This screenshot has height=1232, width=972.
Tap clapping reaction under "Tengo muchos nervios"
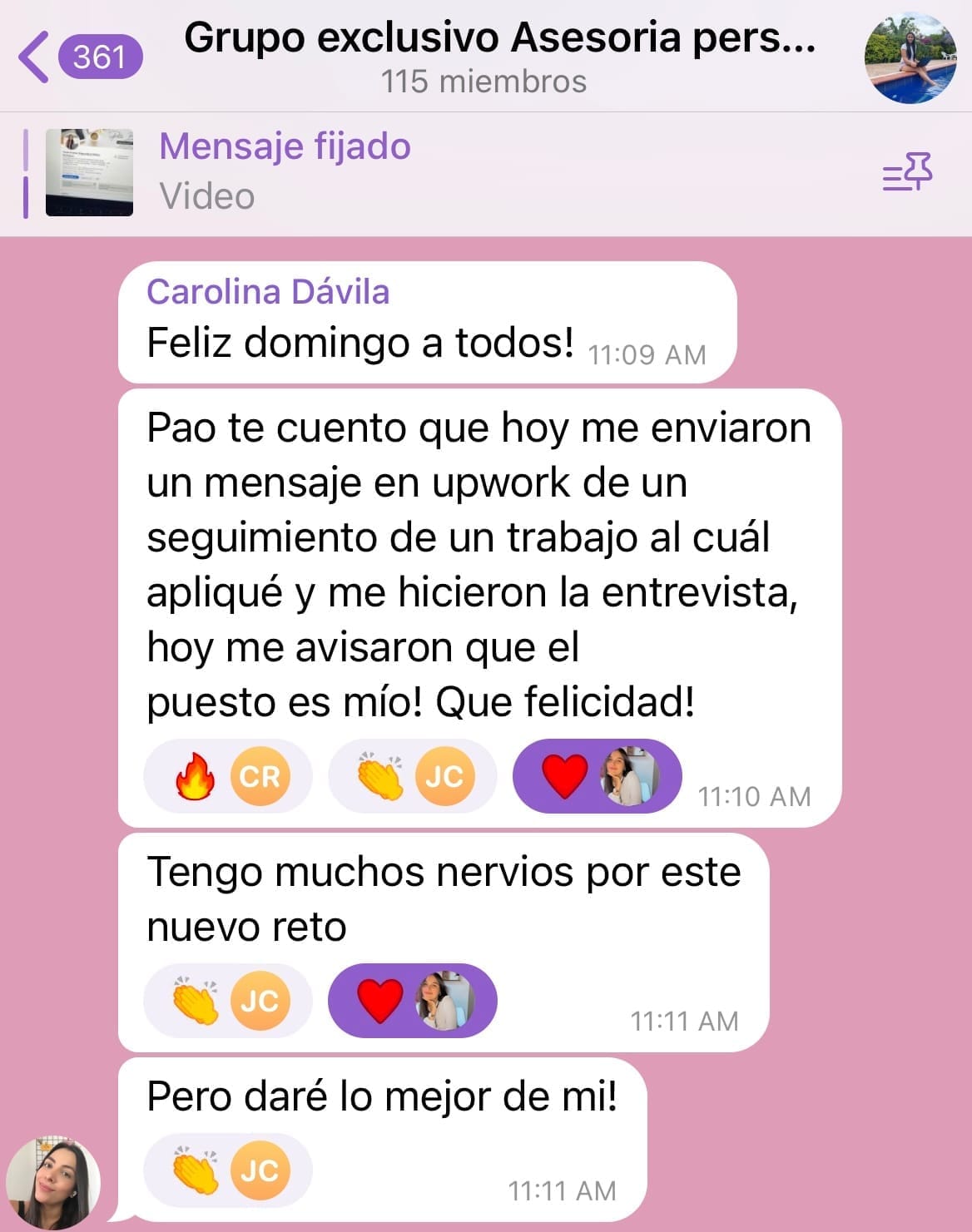(227, 1001)
